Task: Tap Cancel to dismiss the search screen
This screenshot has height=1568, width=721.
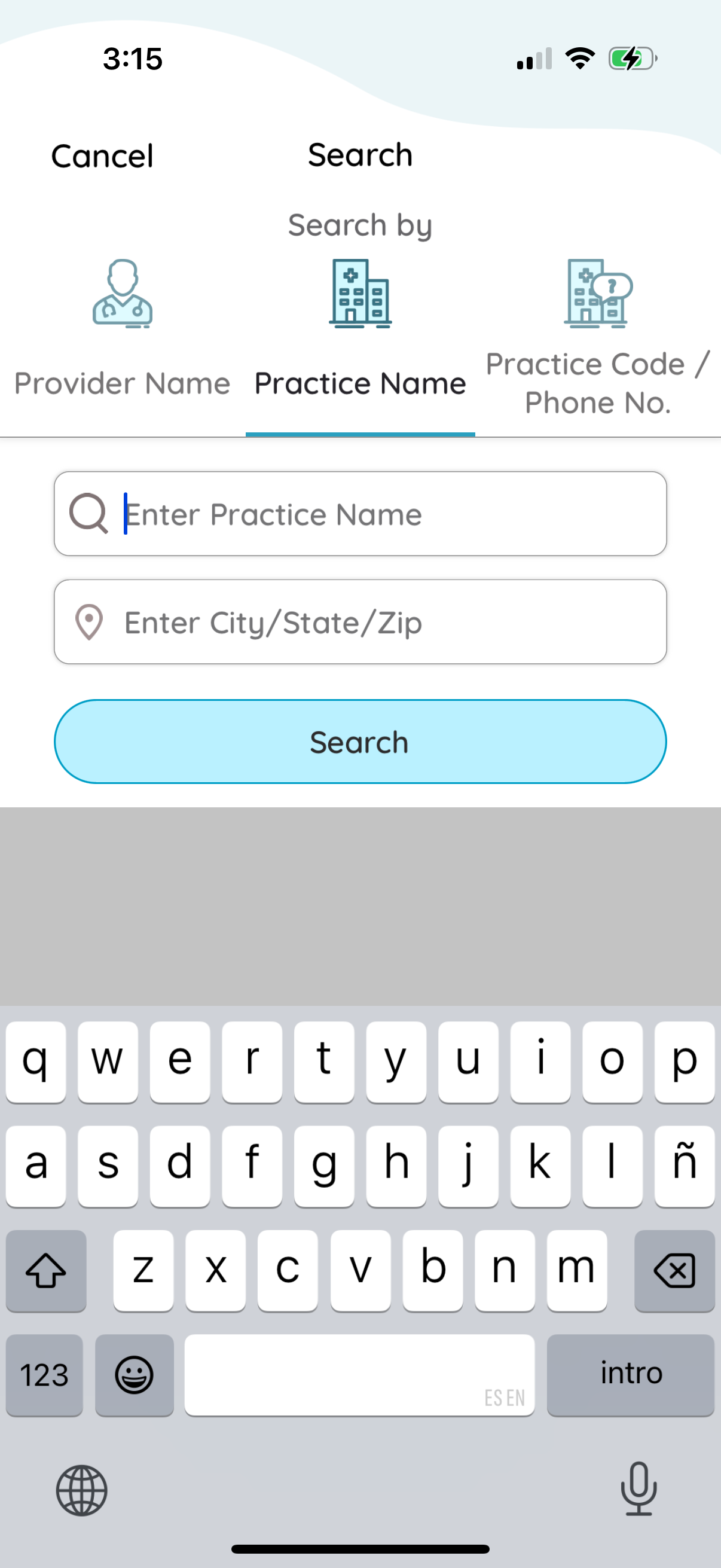Action: pyautogui.click(x=102, y=156)
